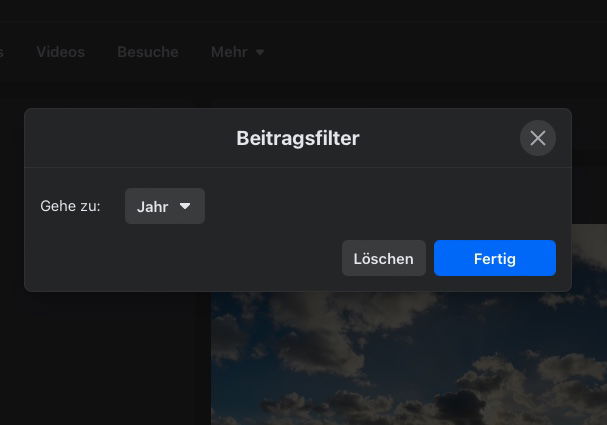This screenshot has height=425, width=607.
Task: Expand the Mehr menu
Action: click(237, 52)
